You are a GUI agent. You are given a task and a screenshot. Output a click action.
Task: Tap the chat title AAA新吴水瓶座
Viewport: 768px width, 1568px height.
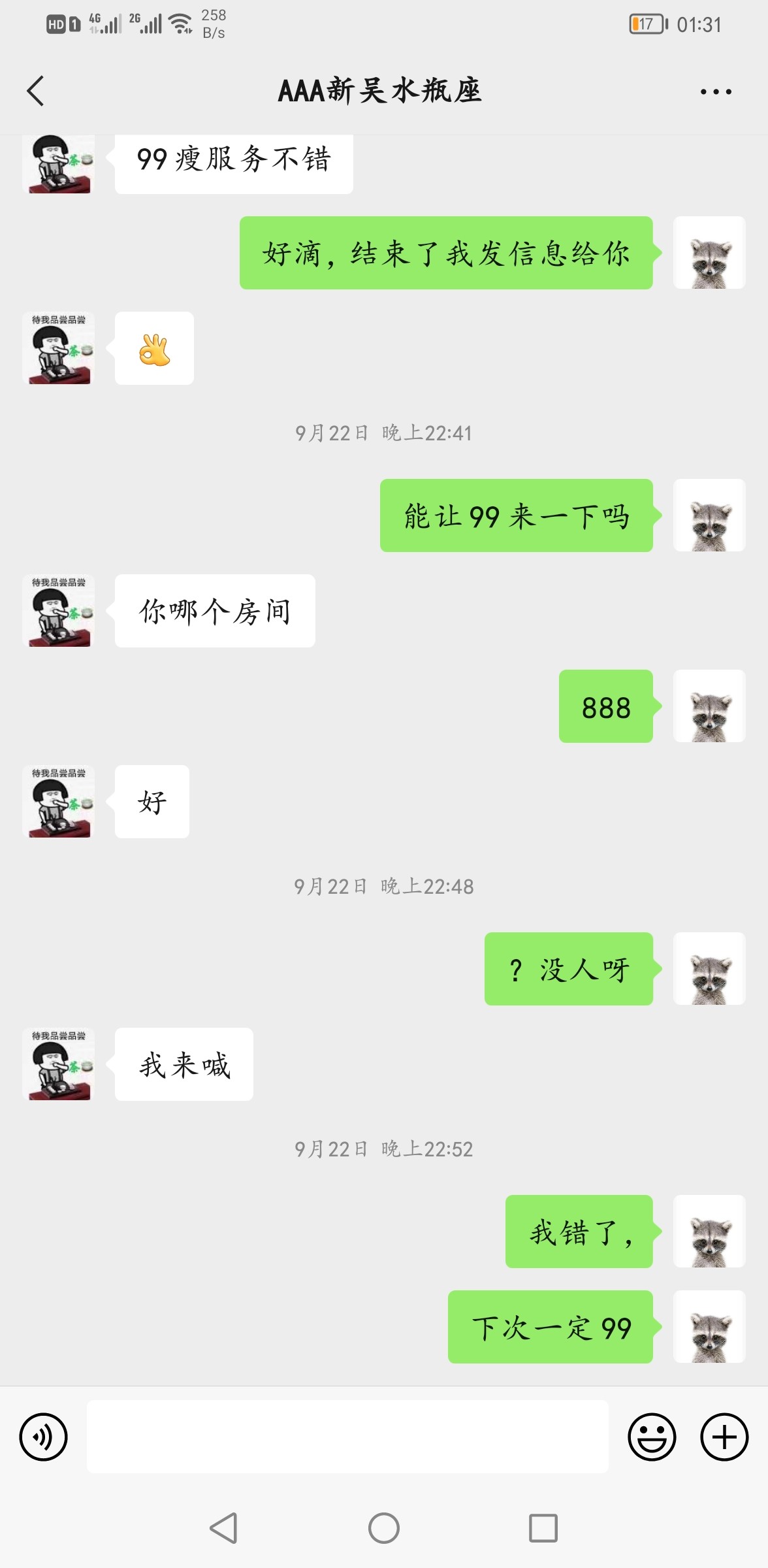point(384,91)
